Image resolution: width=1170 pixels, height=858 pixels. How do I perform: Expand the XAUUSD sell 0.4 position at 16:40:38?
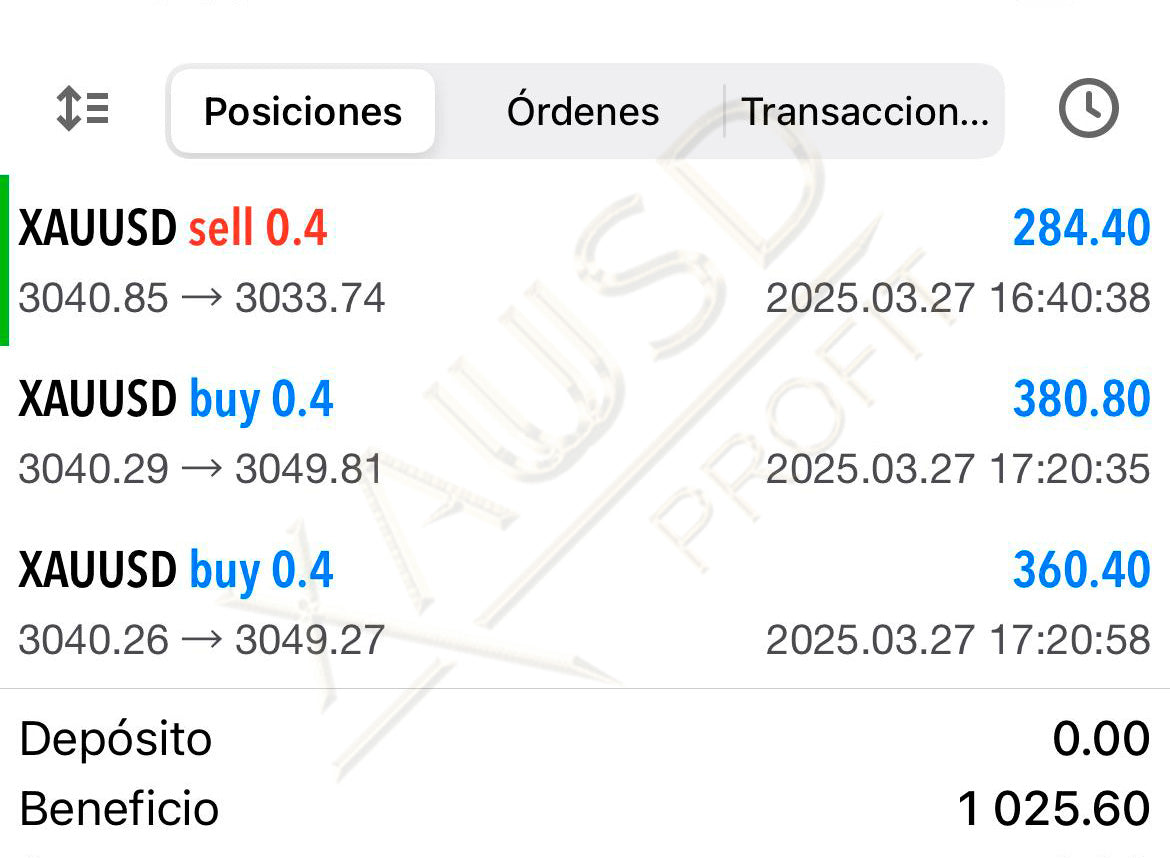pos(585,261)
